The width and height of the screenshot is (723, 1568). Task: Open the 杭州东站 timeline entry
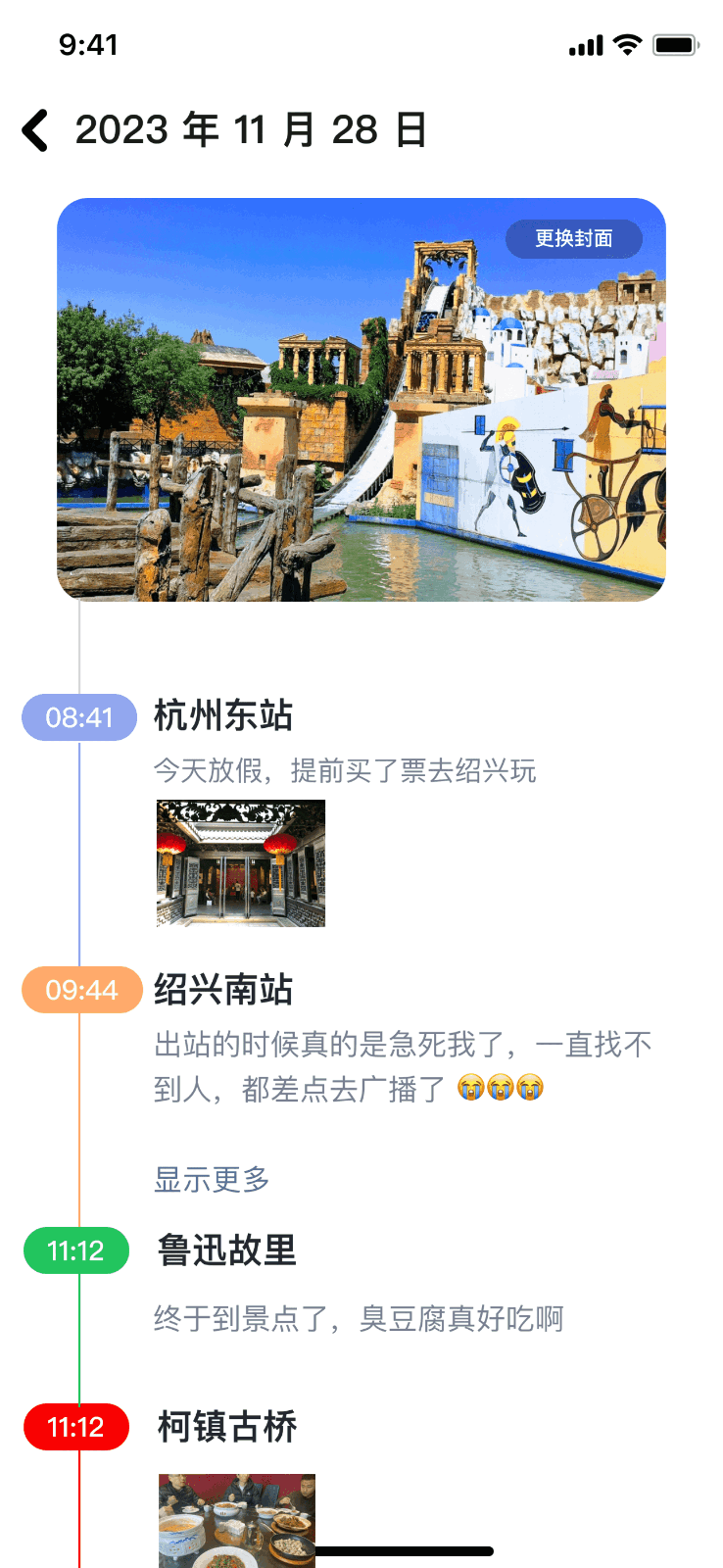(224, 716)
